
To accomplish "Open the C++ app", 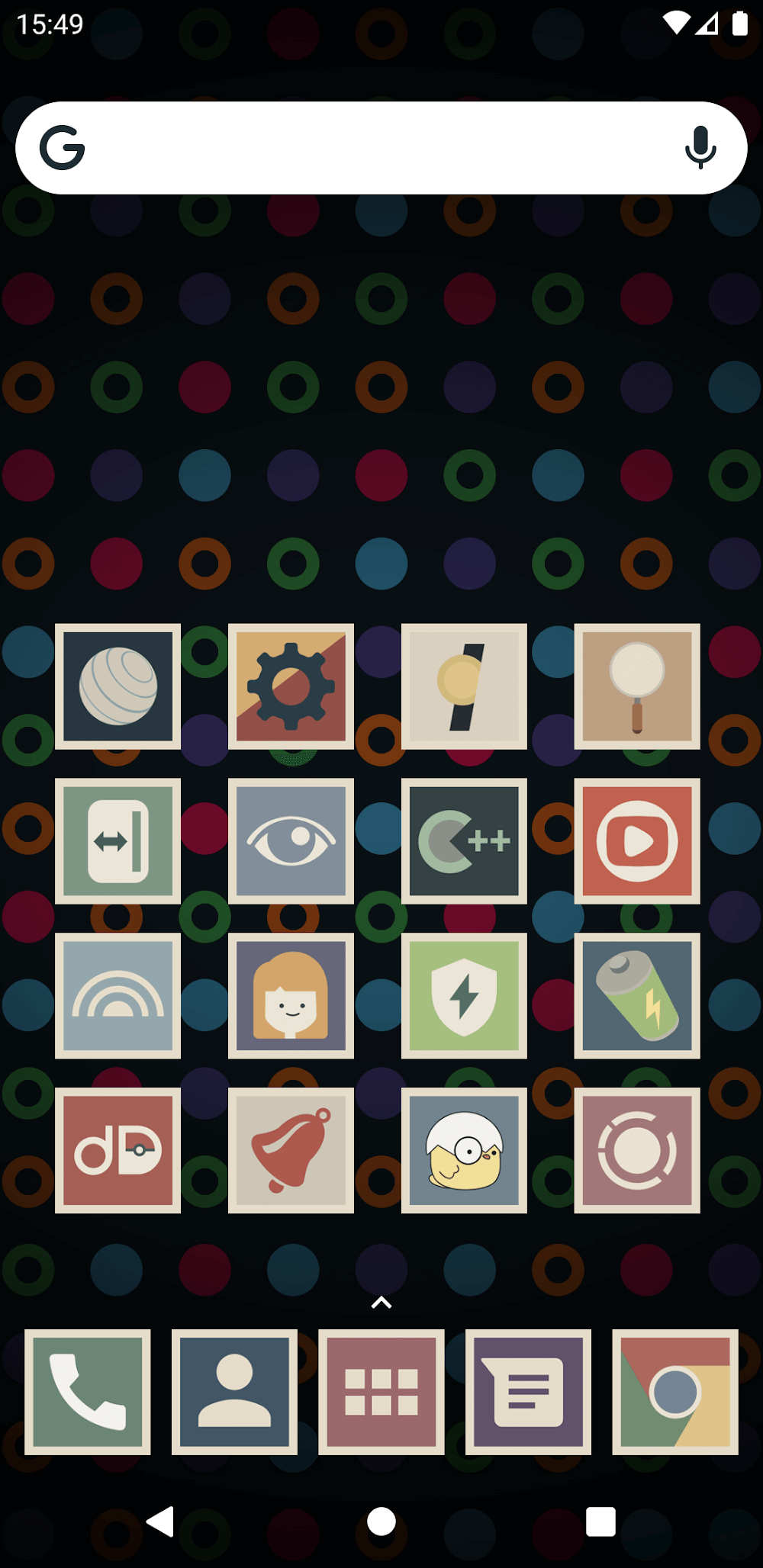I will tap(464, 841).
